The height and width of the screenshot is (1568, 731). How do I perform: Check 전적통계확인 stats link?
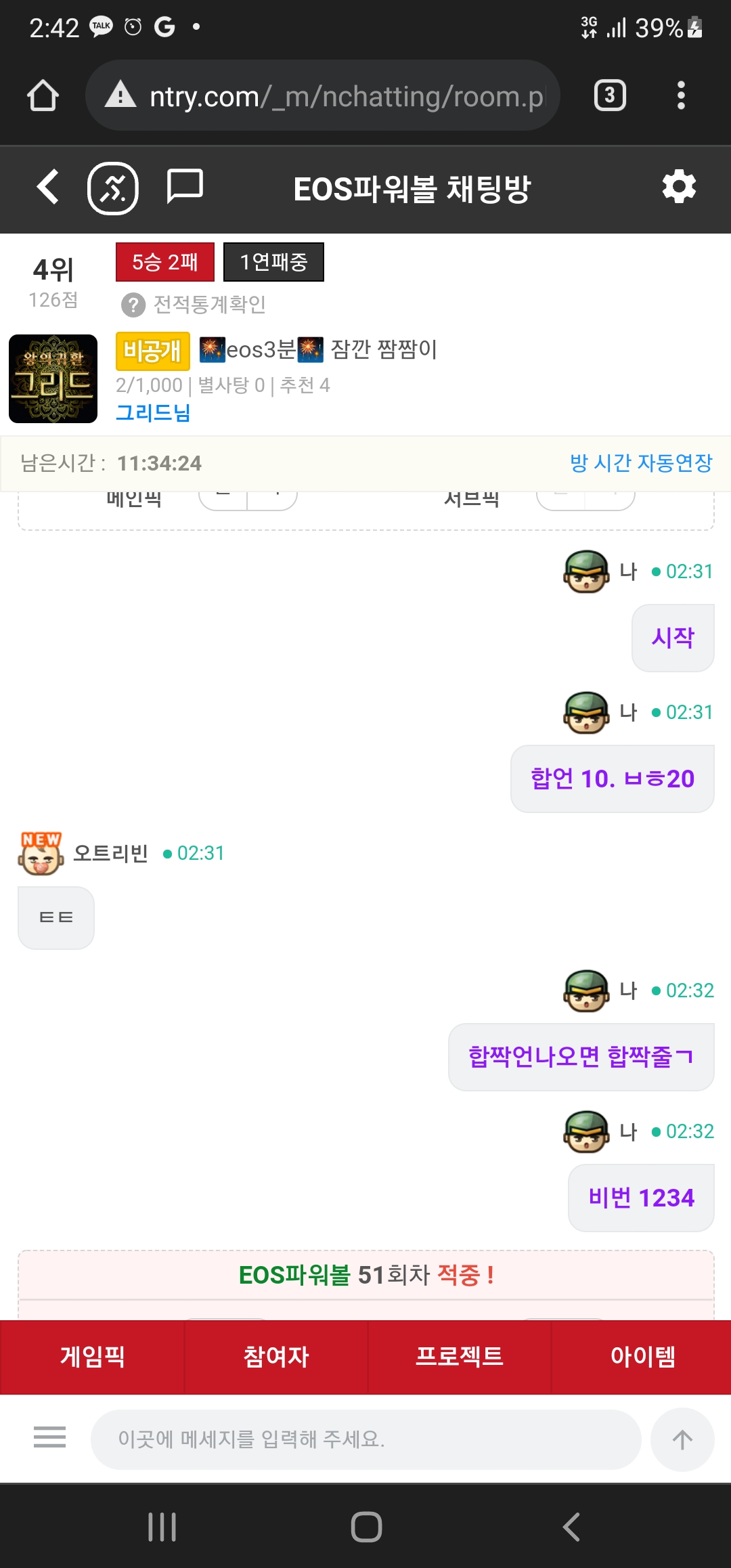[194, 305]
